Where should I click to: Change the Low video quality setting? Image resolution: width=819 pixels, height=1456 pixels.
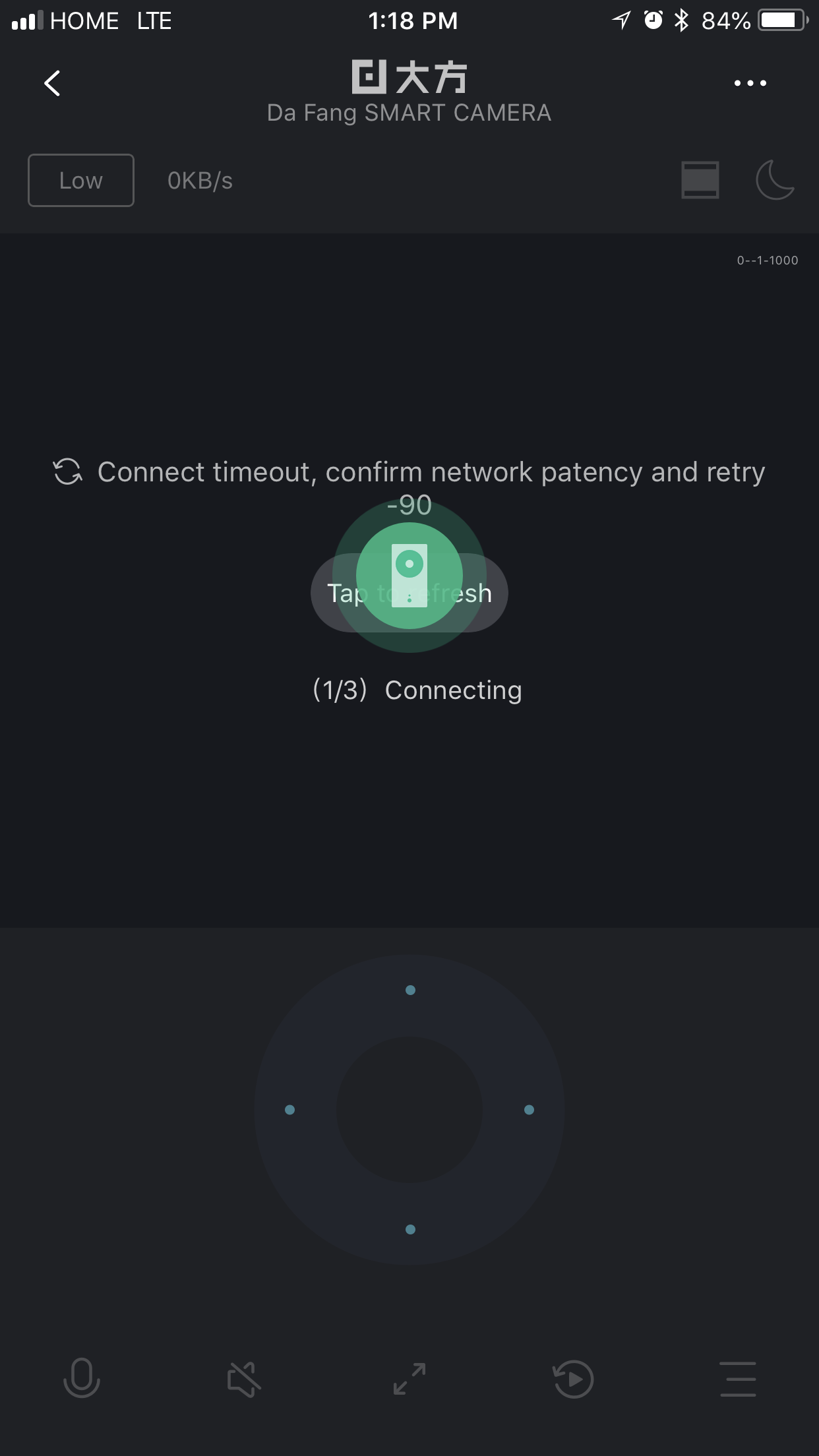tap(81, 181)
